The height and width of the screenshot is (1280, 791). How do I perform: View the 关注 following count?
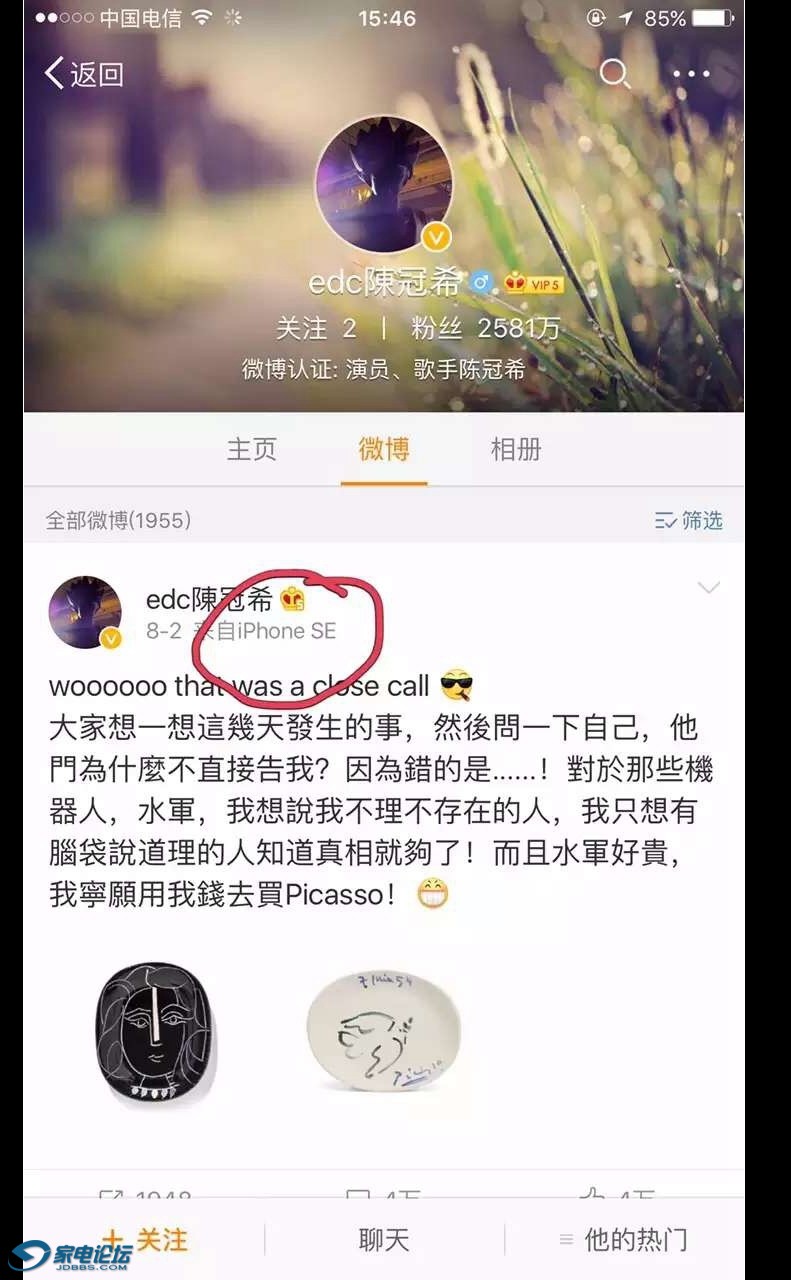click(316, 328)
